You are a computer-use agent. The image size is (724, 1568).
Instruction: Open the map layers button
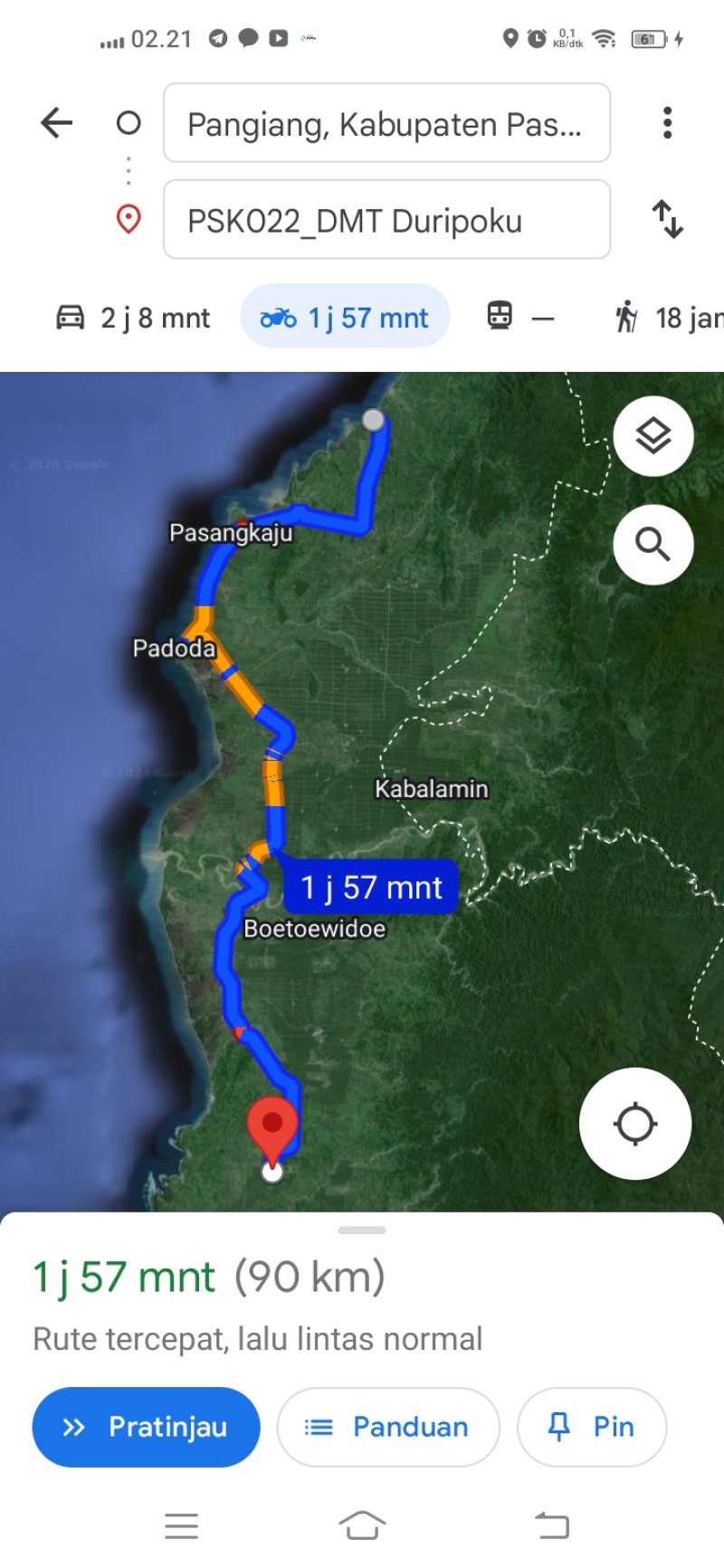(653, 436)
